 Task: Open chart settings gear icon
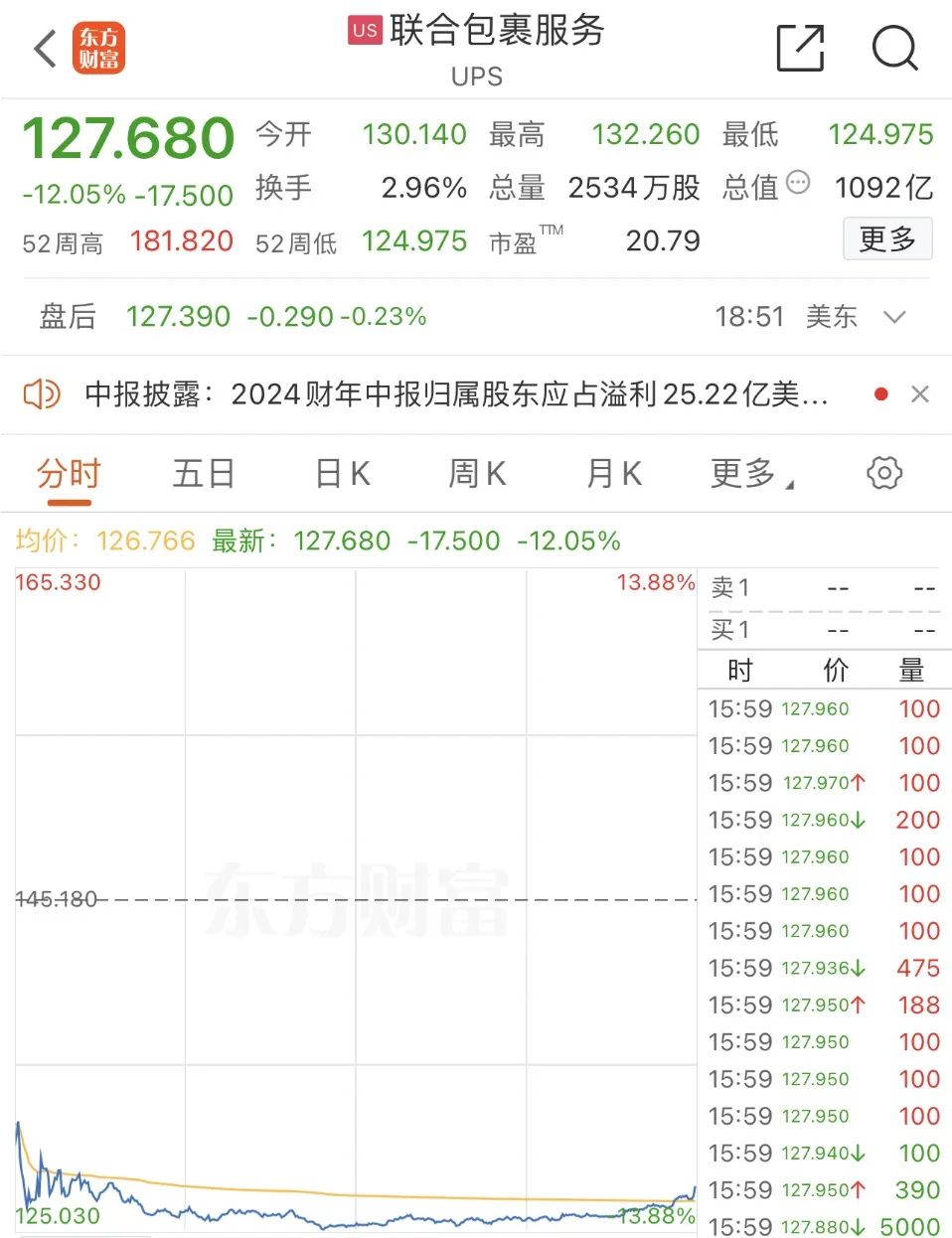(x=883, y=473)
